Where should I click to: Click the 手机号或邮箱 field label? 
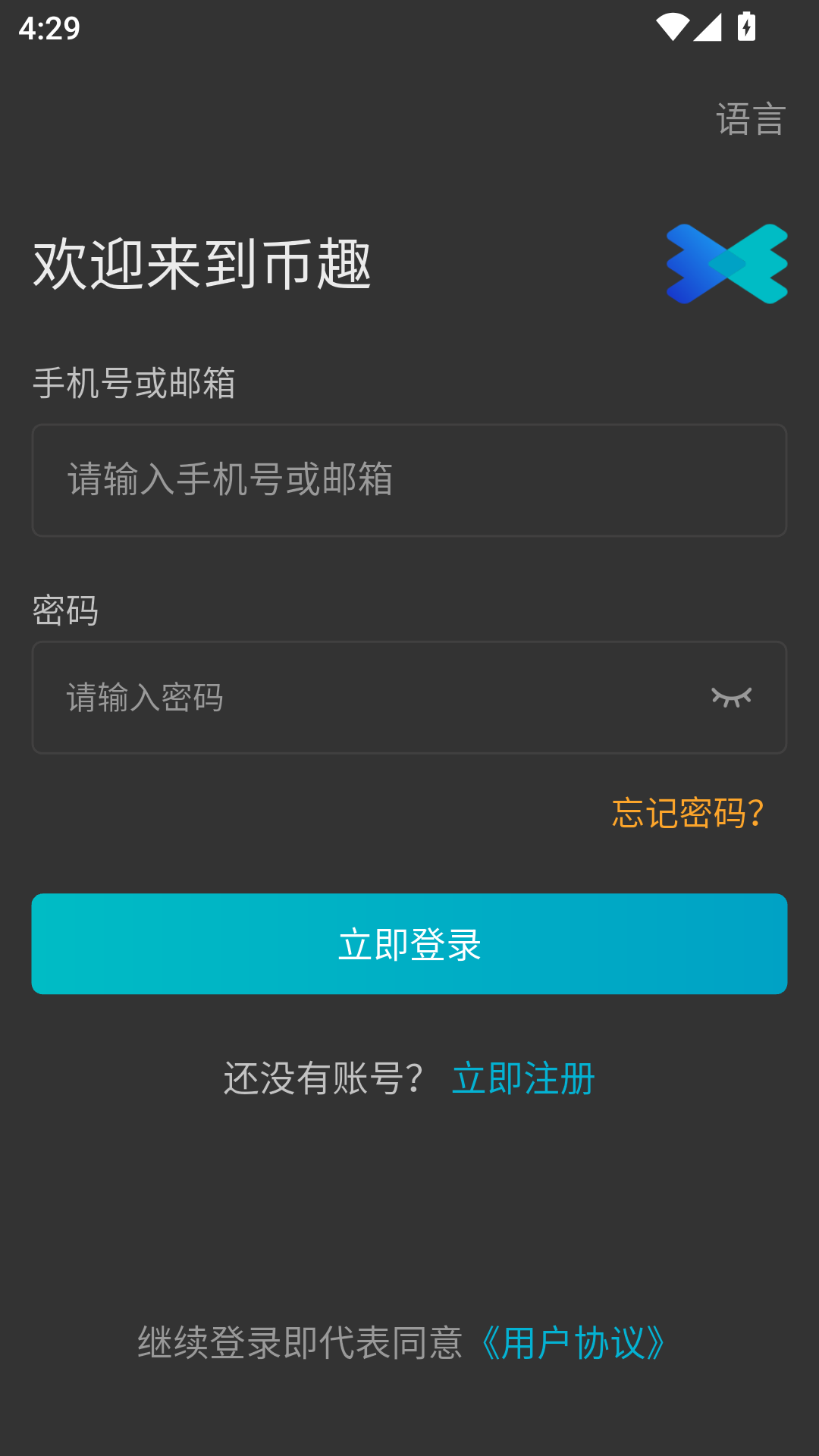pyautogui.click(x=134, y=383)
